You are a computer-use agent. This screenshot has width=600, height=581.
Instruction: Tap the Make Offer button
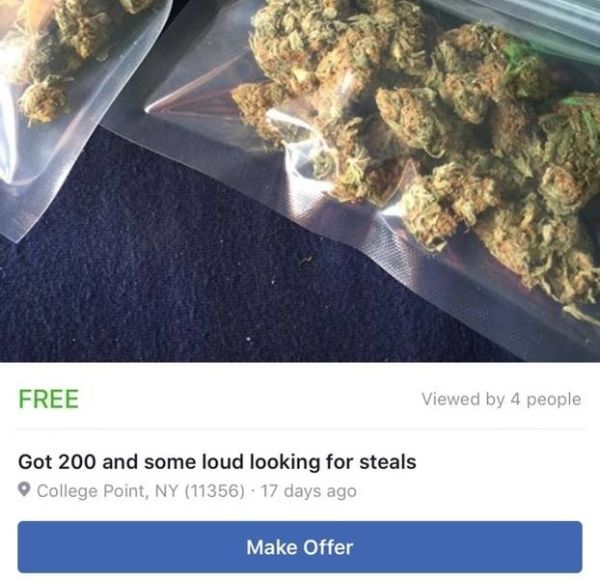pos(299,547)
